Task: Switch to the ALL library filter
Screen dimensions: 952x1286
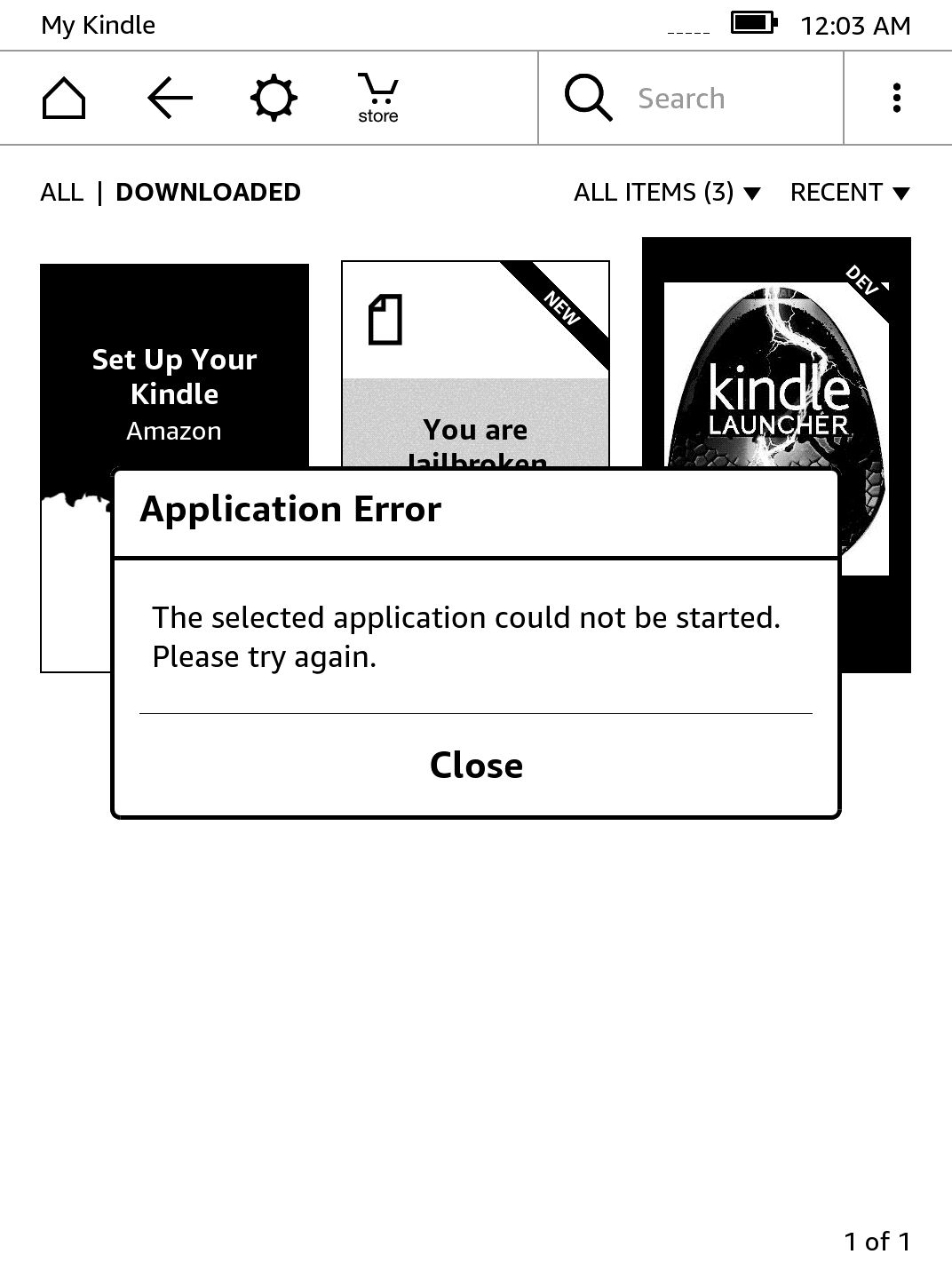Action: pyautogui.click(x=61, y=193)
